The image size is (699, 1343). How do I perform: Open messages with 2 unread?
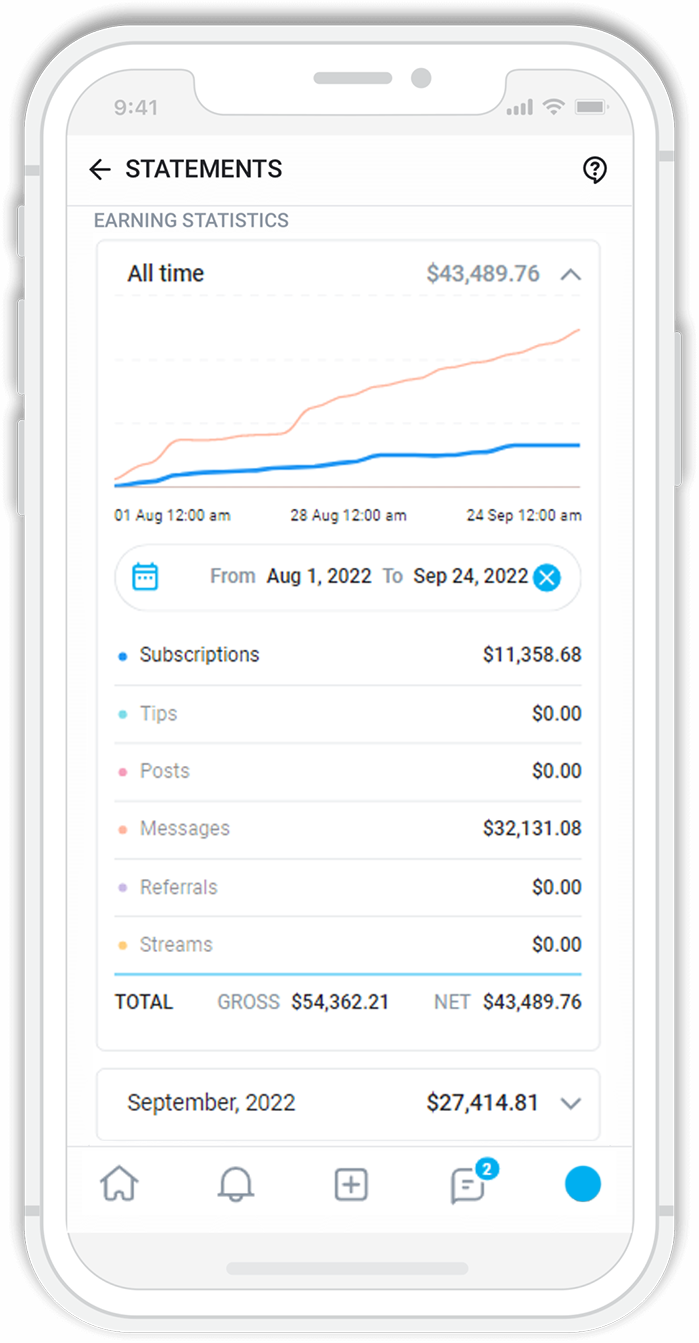pyautogui.click(x=471, y=1182)
